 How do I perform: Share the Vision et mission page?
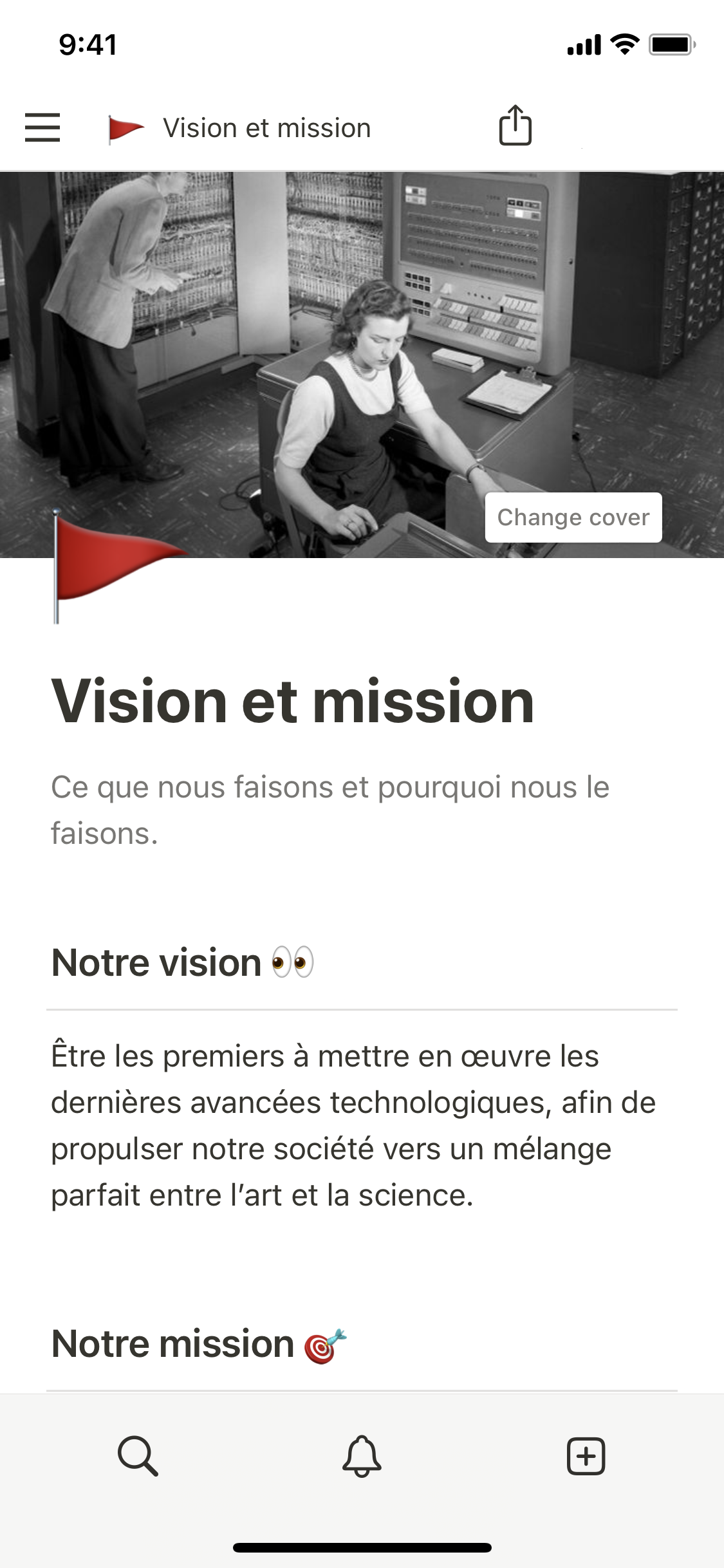515,126
